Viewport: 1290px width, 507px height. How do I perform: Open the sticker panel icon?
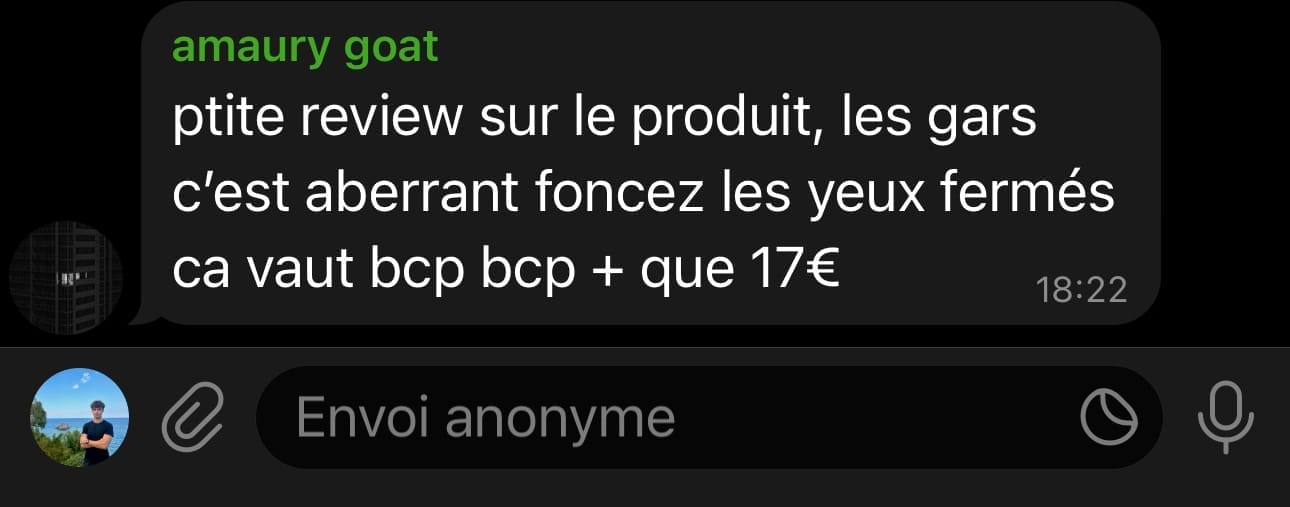point(1109,418)
